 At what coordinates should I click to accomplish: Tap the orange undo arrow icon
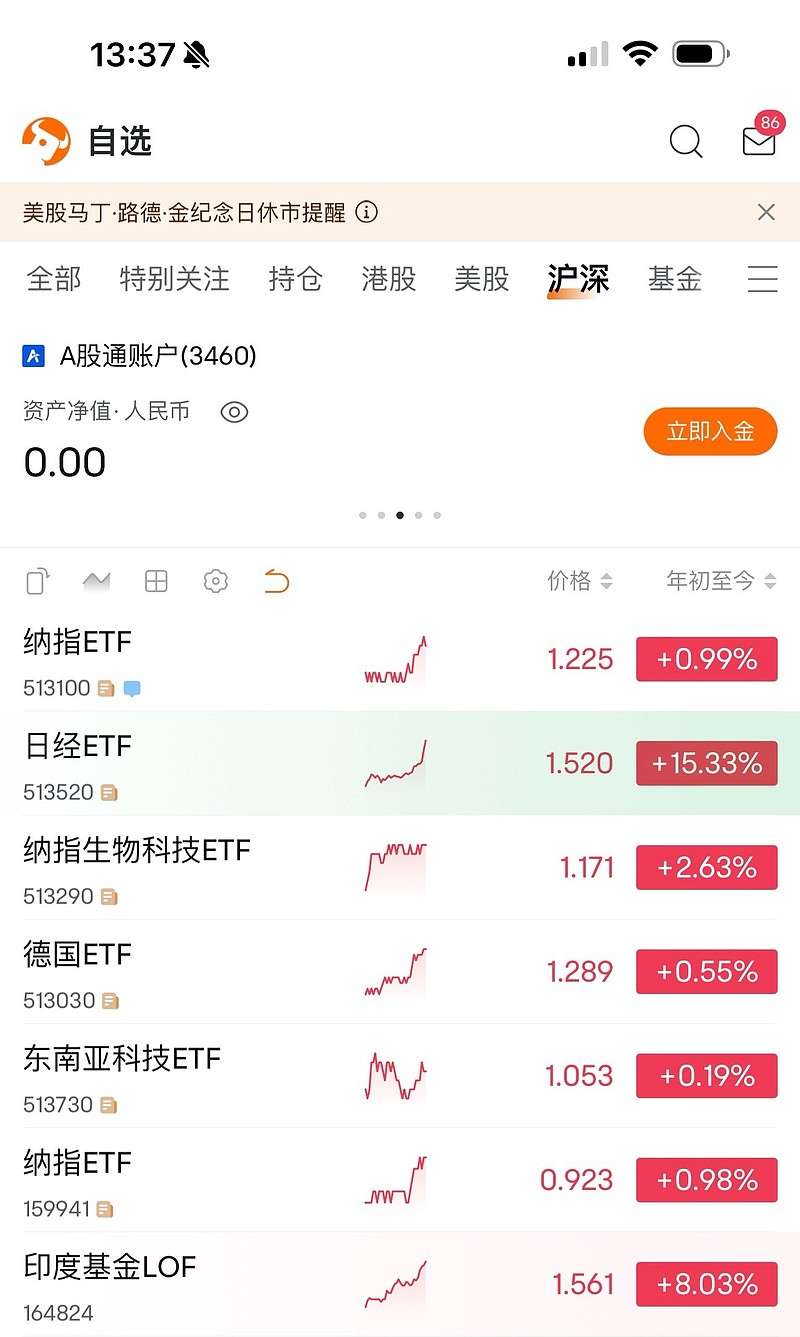[x=276, y=581]
